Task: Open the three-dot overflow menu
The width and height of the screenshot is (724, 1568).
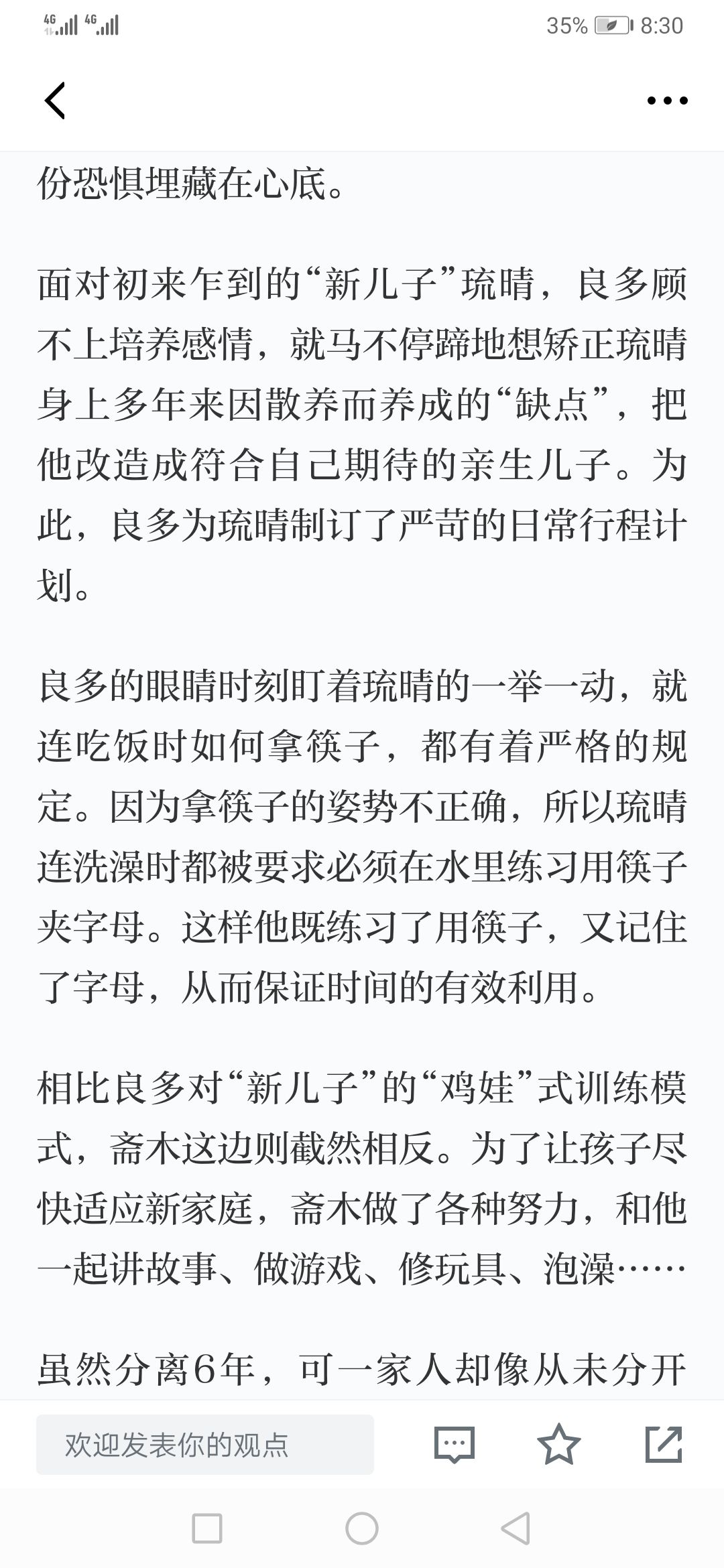Action: click(x=667, y=101)
